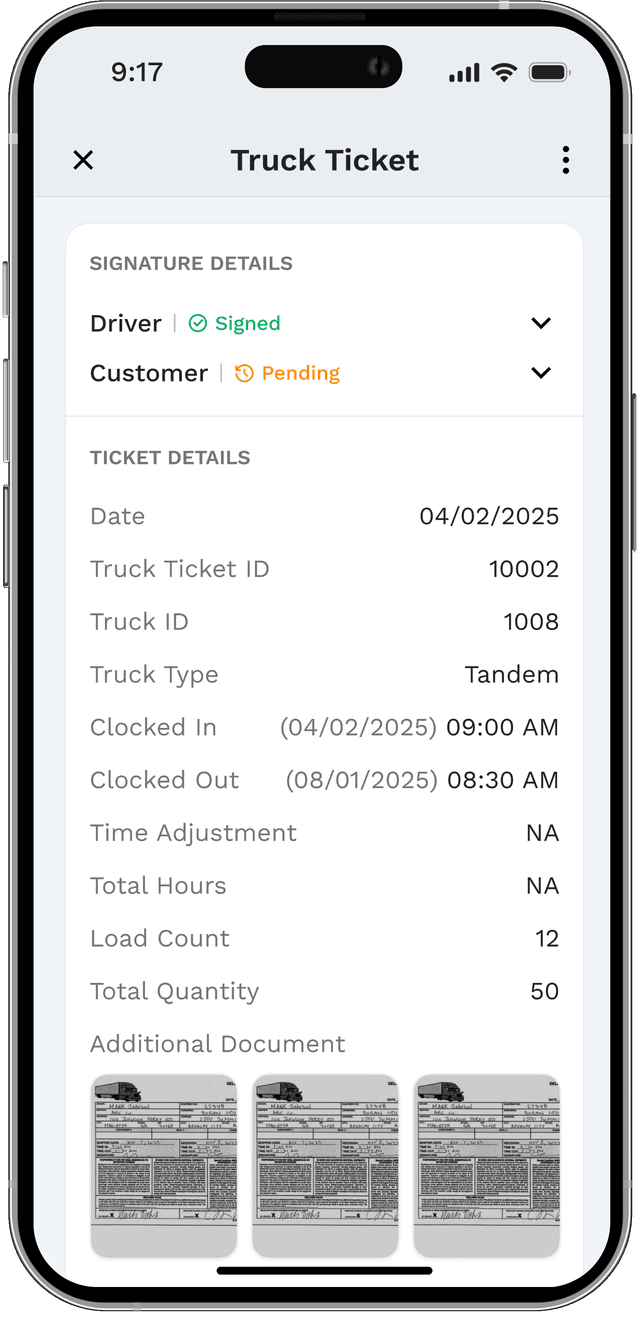The width and height of the screenshot is (640, 1320).
Task: Open the third additional document thumbnail
Action: tap(486, 1165)
